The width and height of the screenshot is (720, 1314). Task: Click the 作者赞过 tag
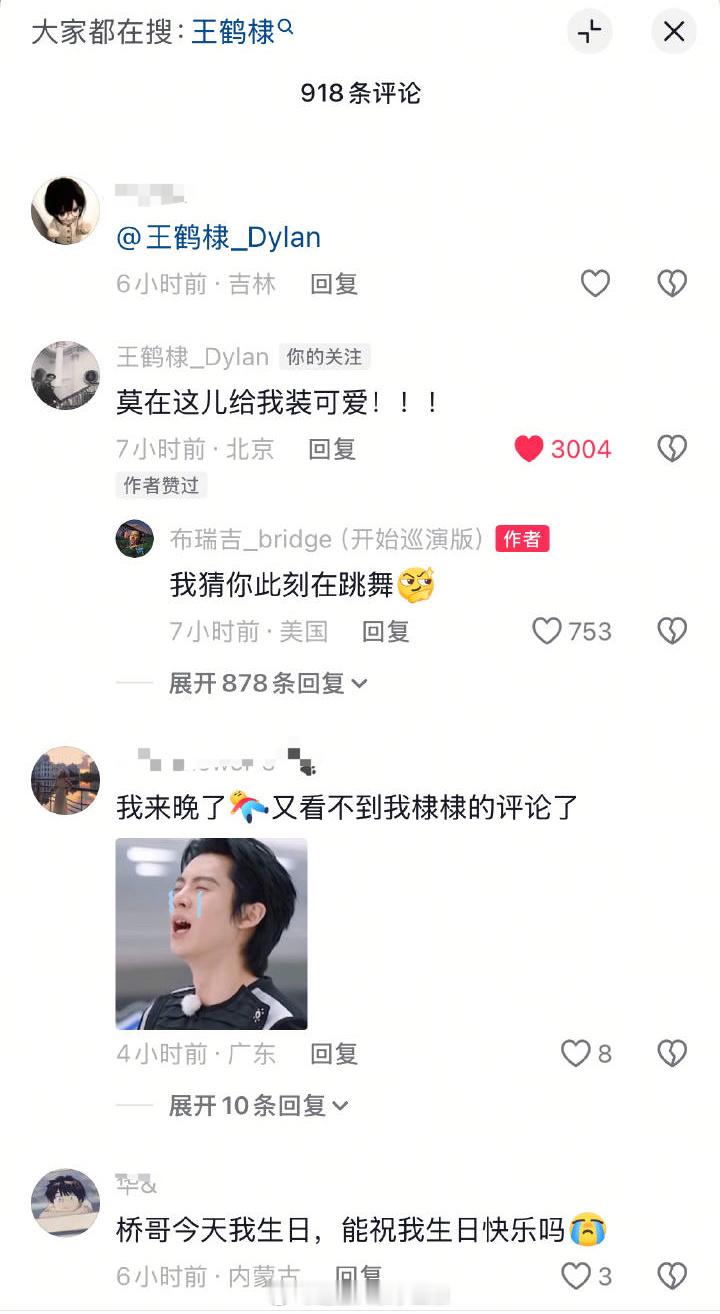pos(161,485)
